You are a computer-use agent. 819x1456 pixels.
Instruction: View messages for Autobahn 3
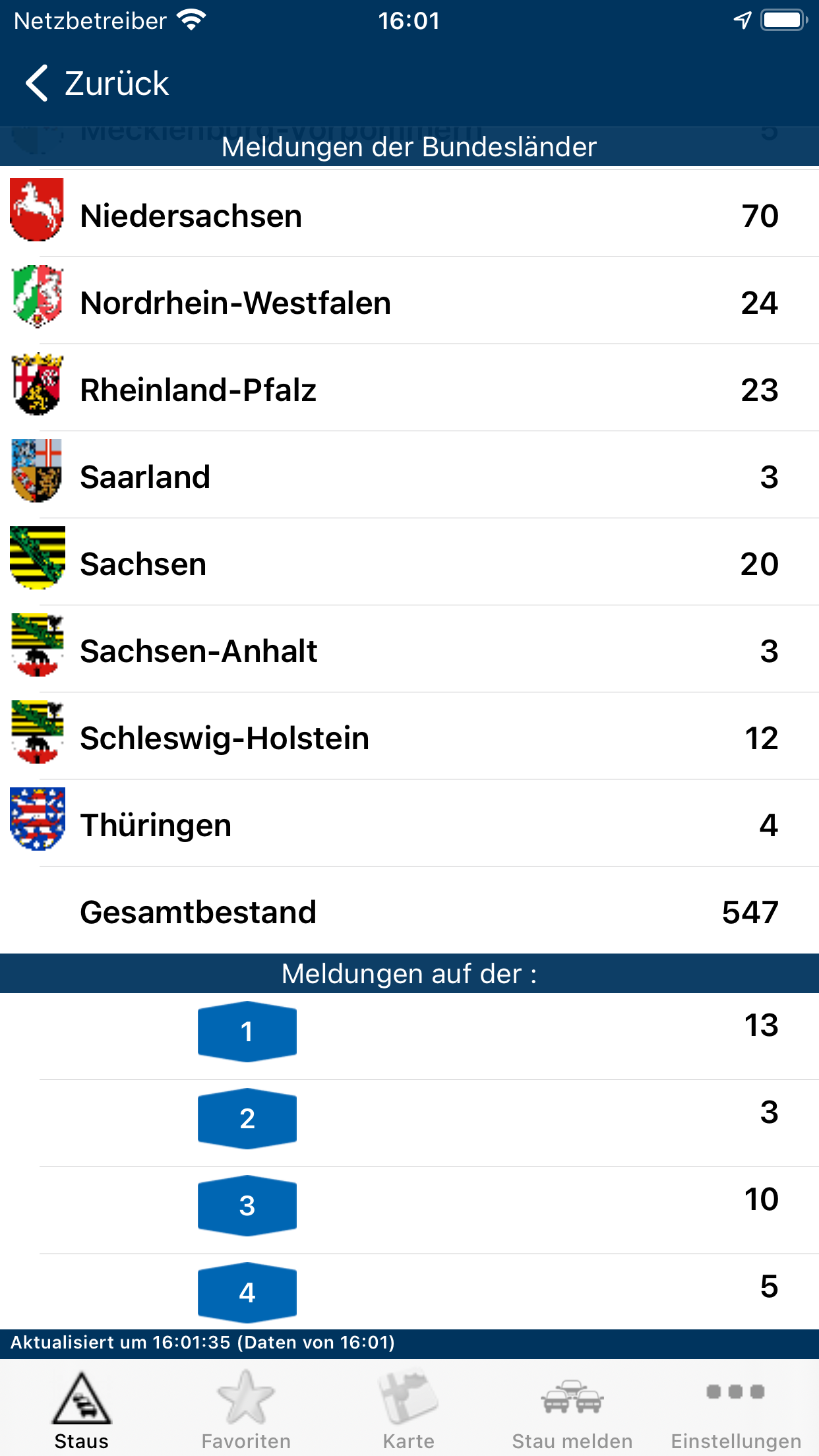tap(409, 1206)
